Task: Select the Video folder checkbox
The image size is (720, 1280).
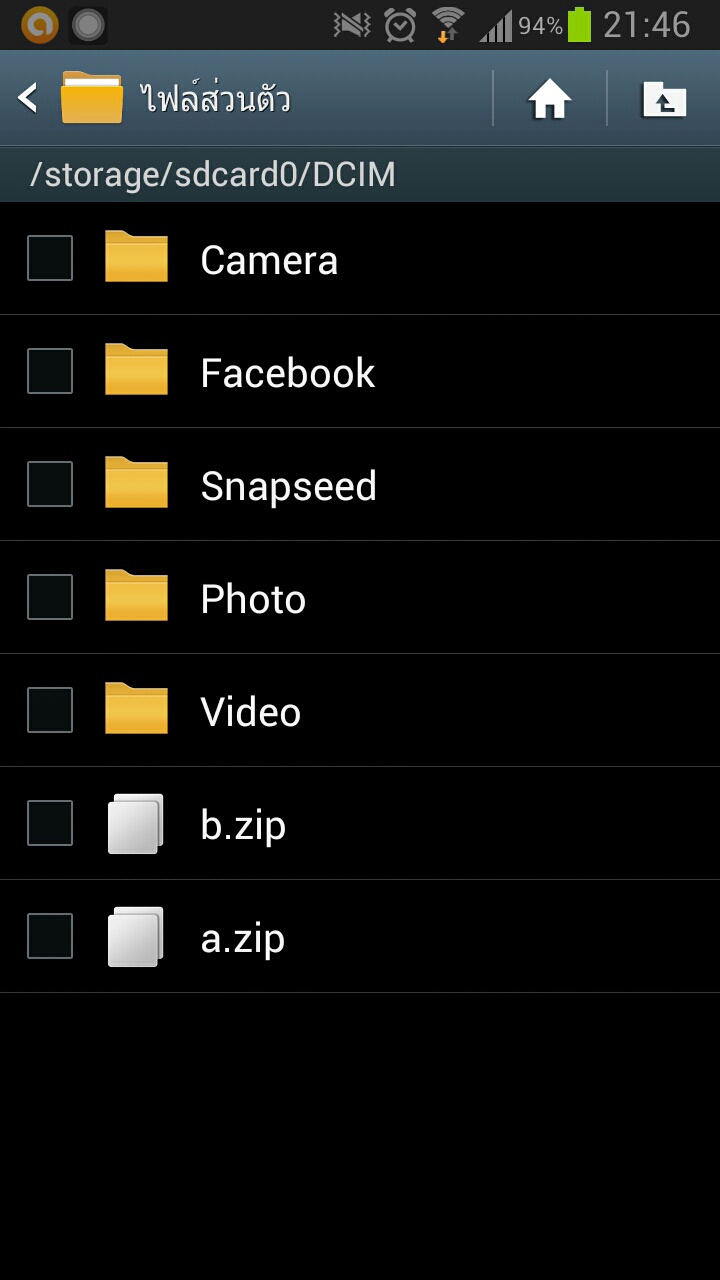Action: (50, 710)
